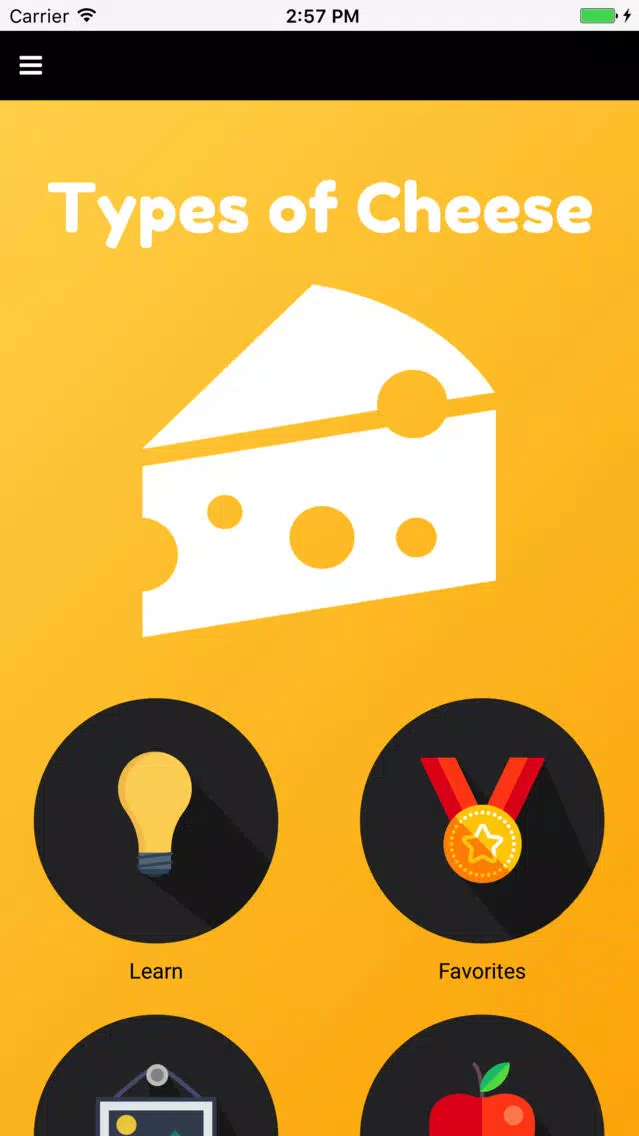Open the Favorites section
Viewport: 639px width, 1136px height.
point(482,820)
